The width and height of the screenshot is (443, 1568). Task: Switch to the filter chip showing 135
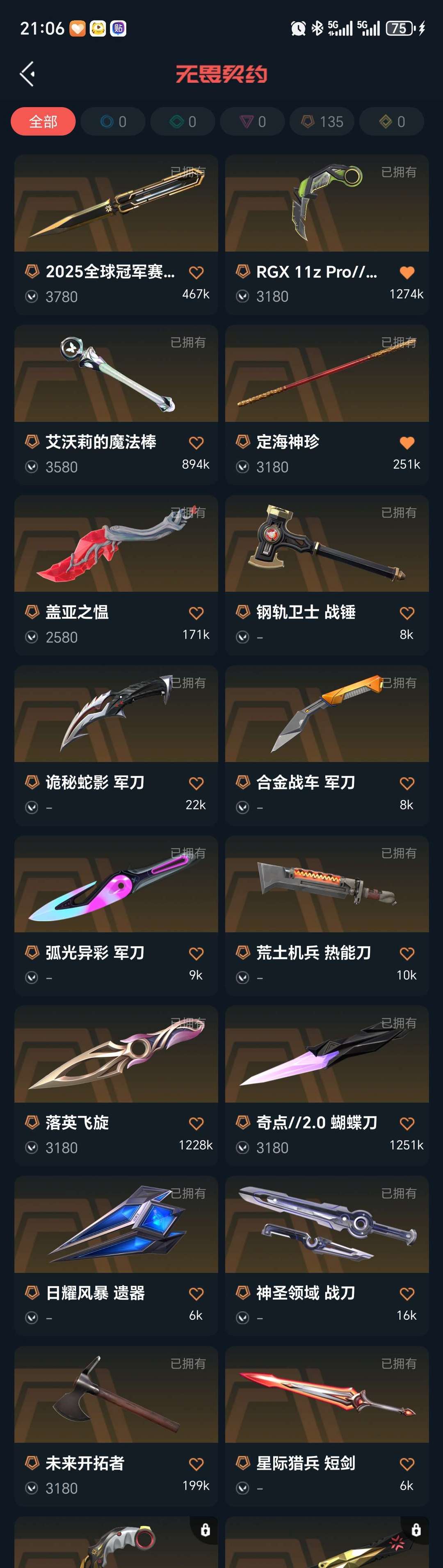322,122
